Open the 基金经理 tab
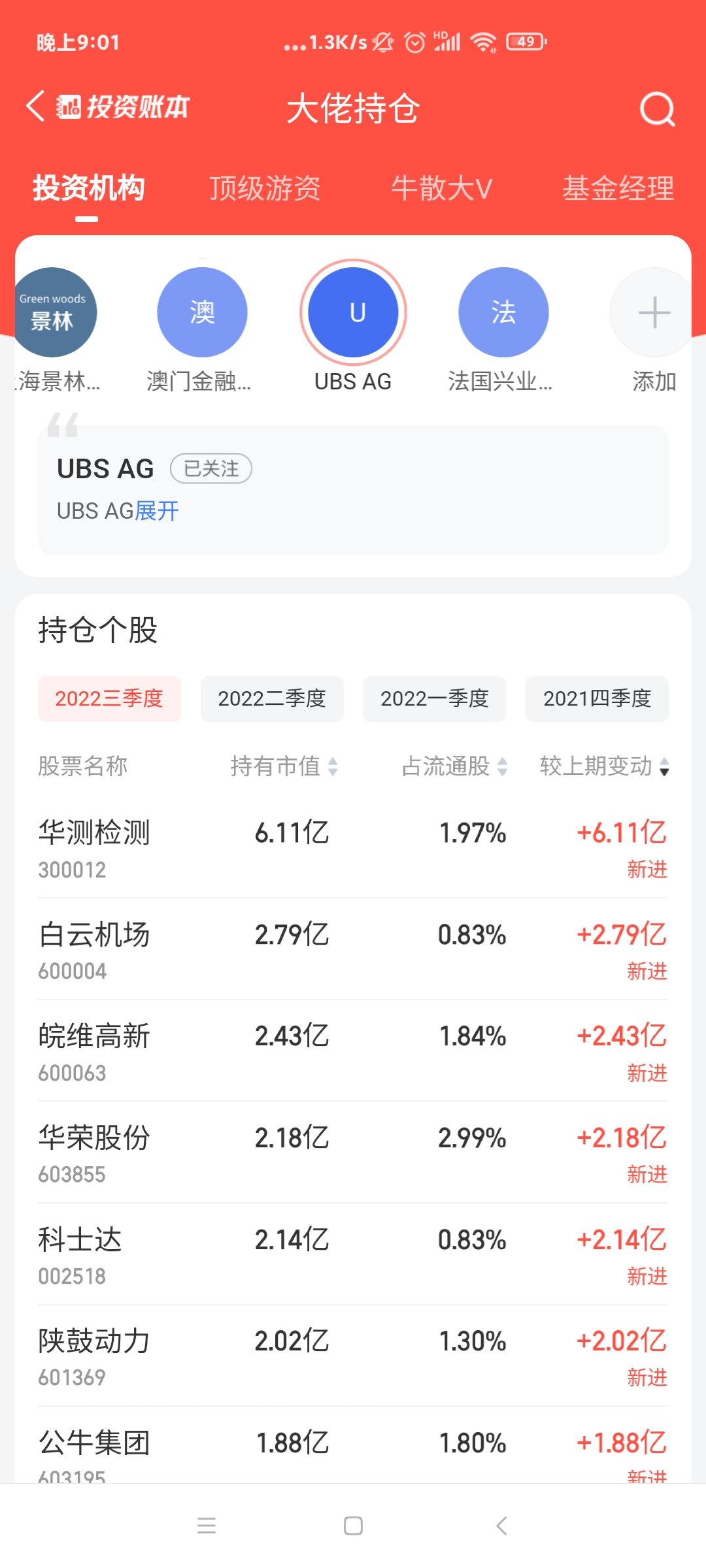The width and height of the screenshot is (706, 1568). (618, 189)
